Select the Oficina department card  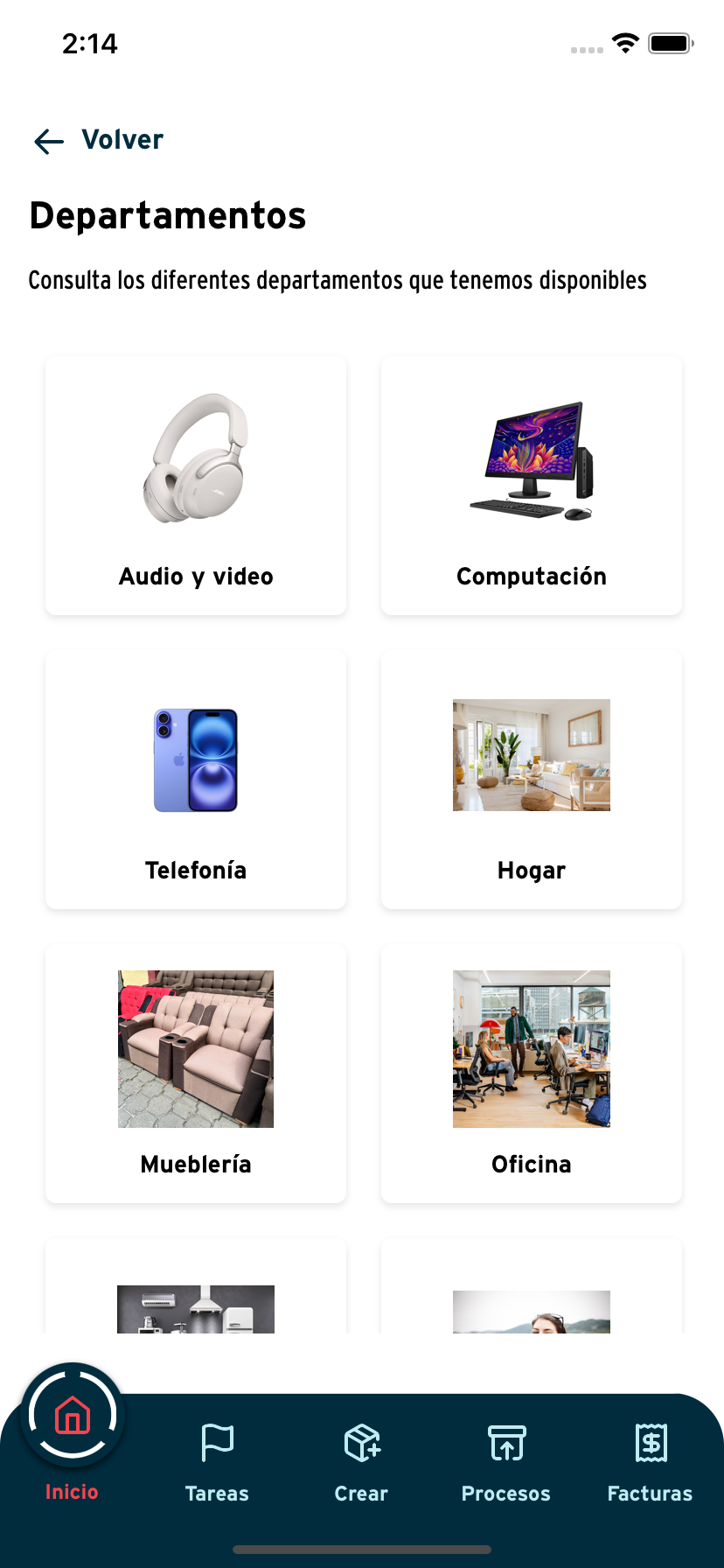pyautogui.click(x=531, y=1073)
